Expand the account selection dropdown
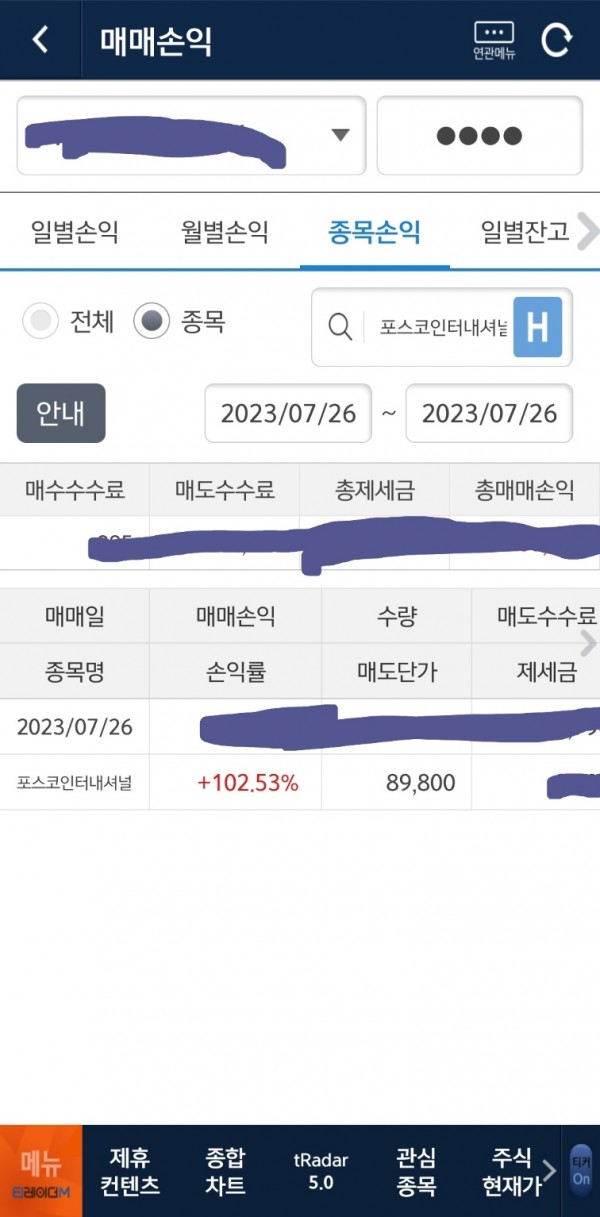 tap(192, 135)
